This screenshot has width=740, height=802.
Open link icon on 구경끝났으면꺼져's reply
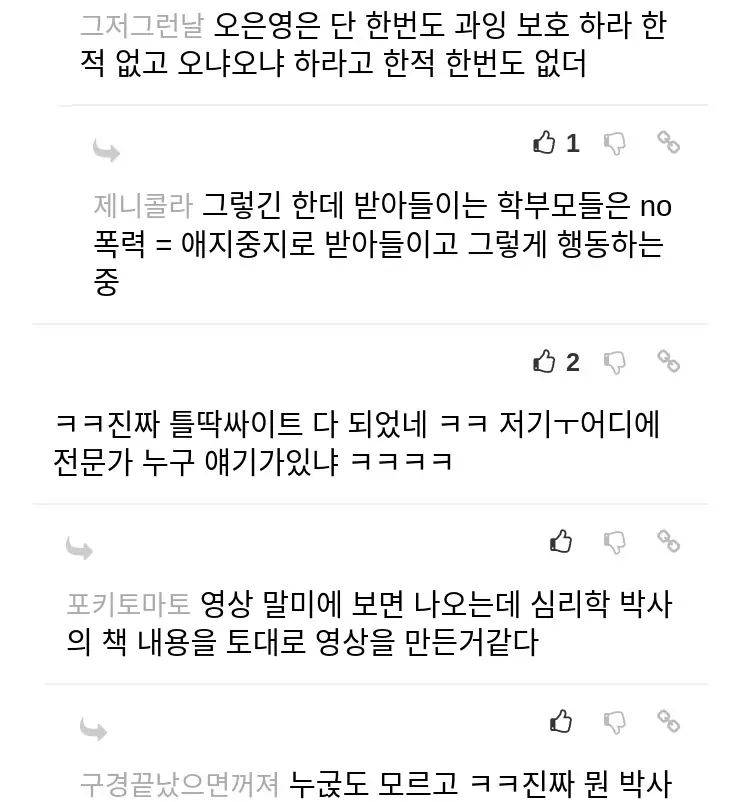(668, 720)
